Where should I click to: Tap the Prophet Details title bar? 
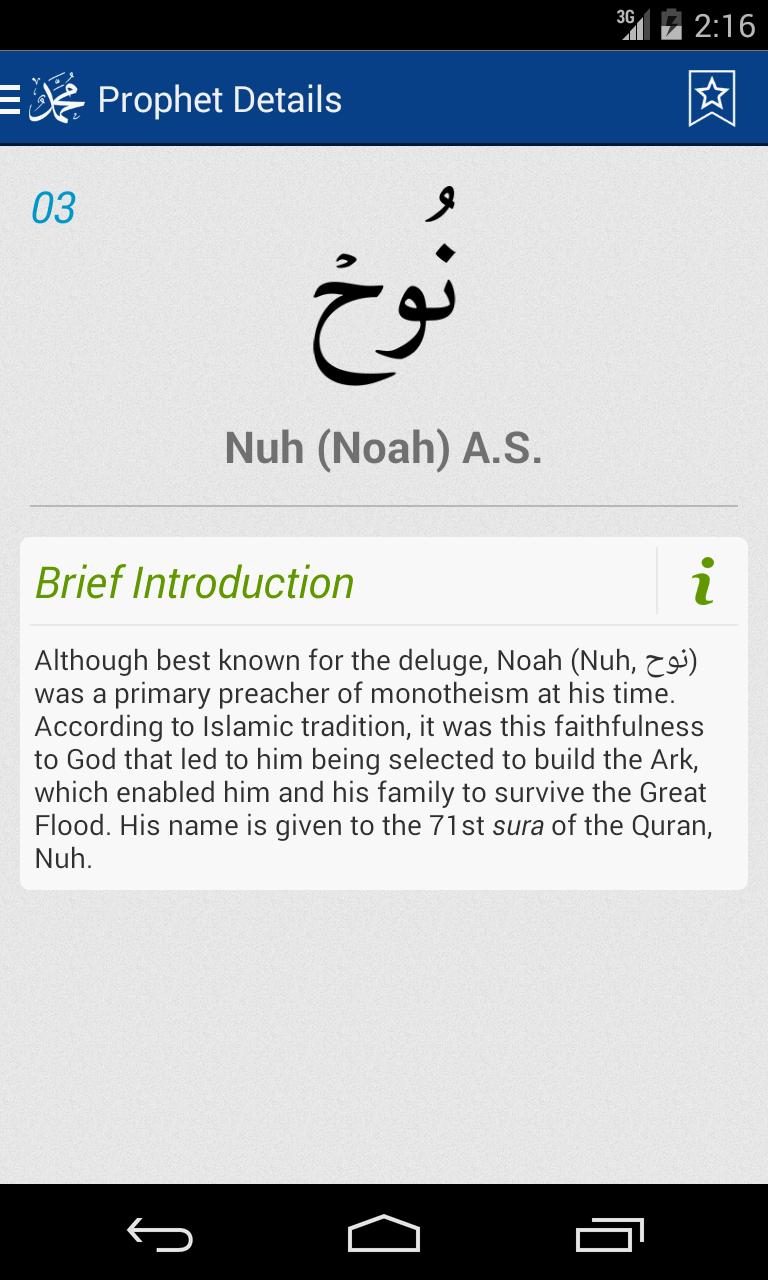click(219, 98)
